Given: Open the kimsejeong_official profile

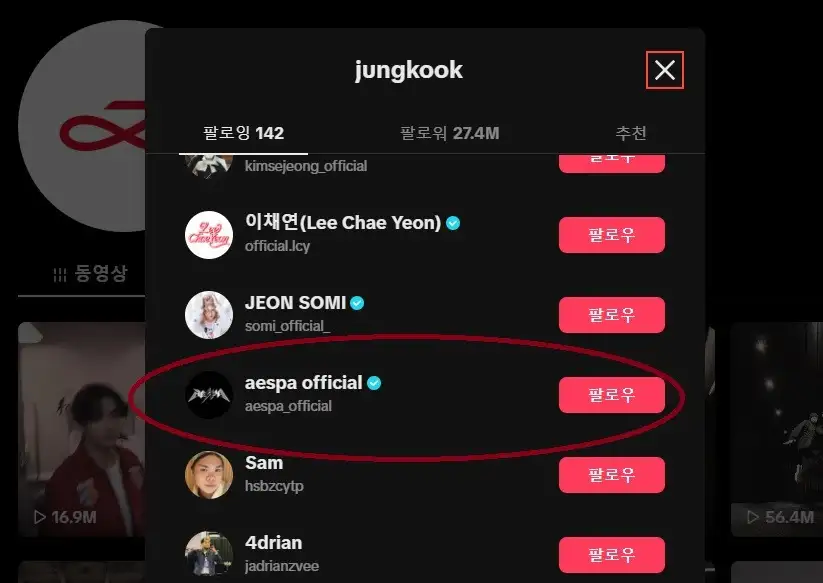Looking at the screenshot, I should pos(305,166).
